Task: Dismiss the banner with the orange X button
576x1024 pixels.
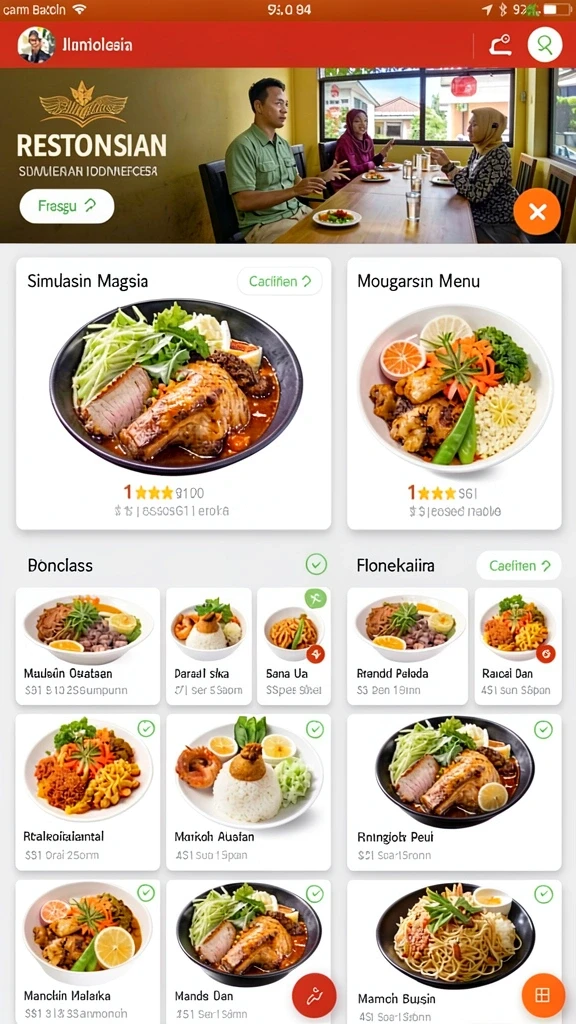Action: tap(537, 212)
